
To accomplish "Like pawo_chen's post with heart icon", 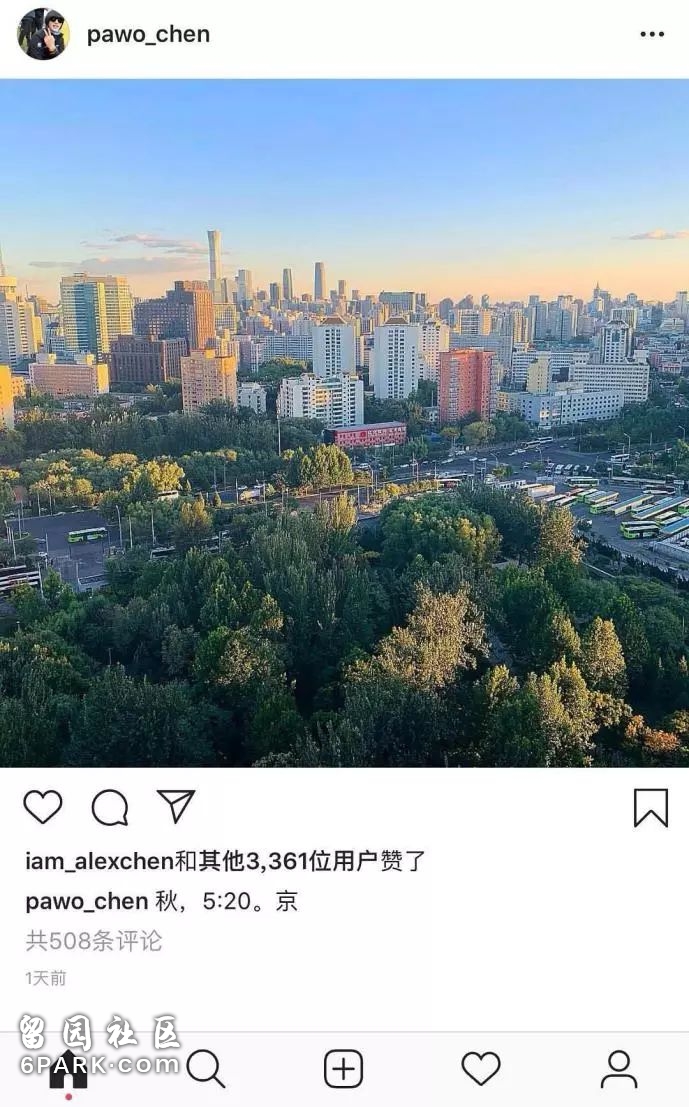I will [42, 807].
